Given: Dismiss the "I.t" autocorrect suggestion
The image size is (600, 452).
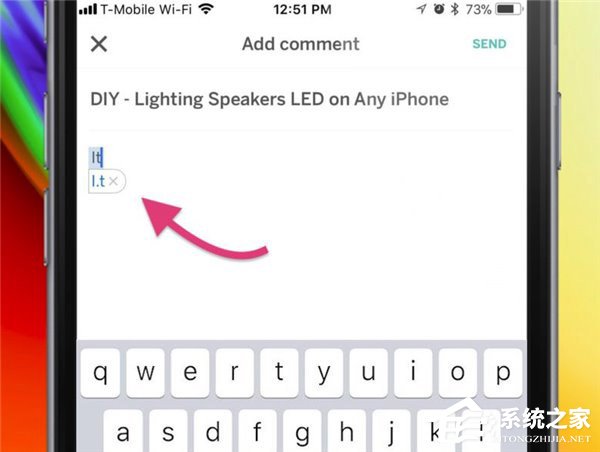Looking at the screenshot, I should (x=114, y=181).
